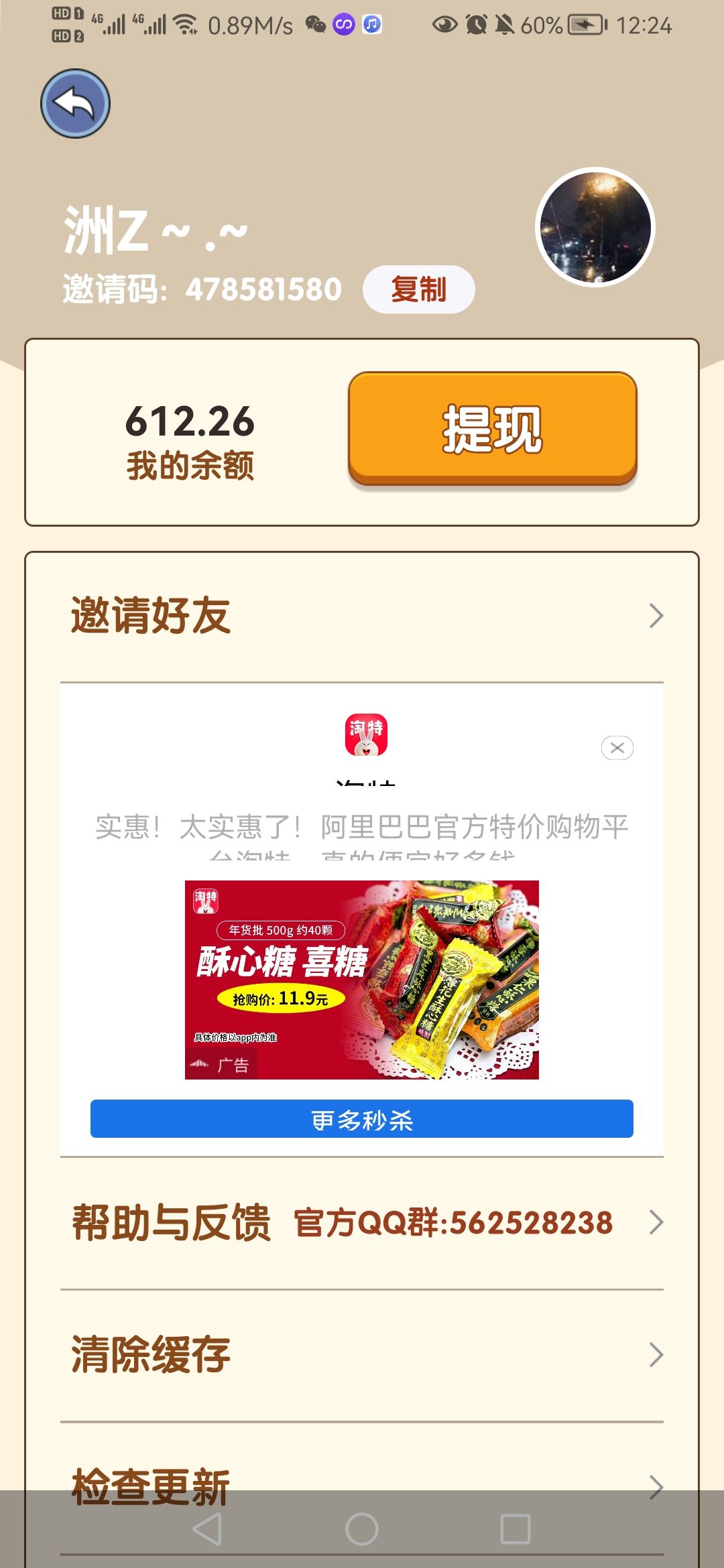Tap the orange 提现 withdraw button
This screenshot has height=1568, width=724.
(492, 429)
